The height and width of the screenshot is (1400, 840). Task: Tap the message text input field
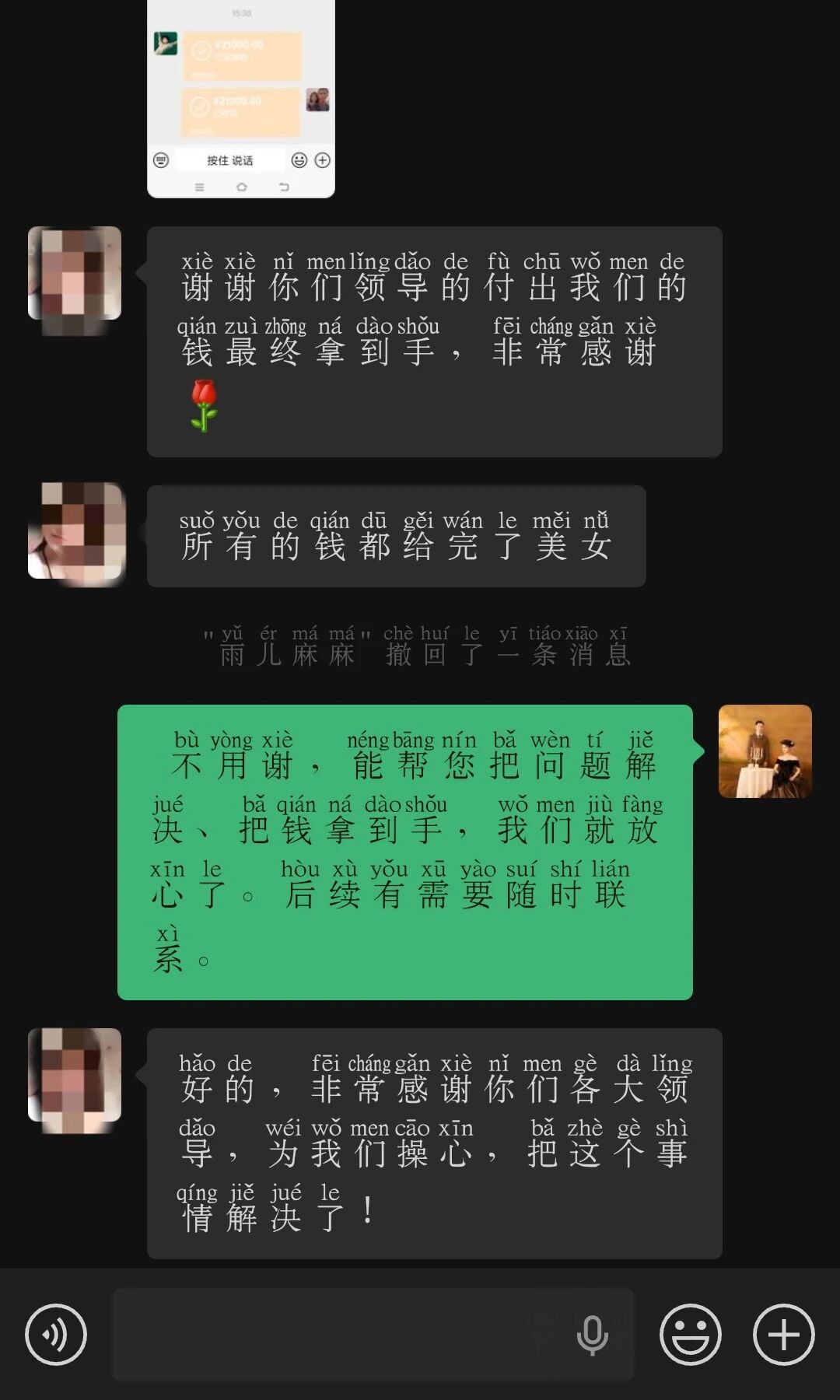click(342, 1335)
